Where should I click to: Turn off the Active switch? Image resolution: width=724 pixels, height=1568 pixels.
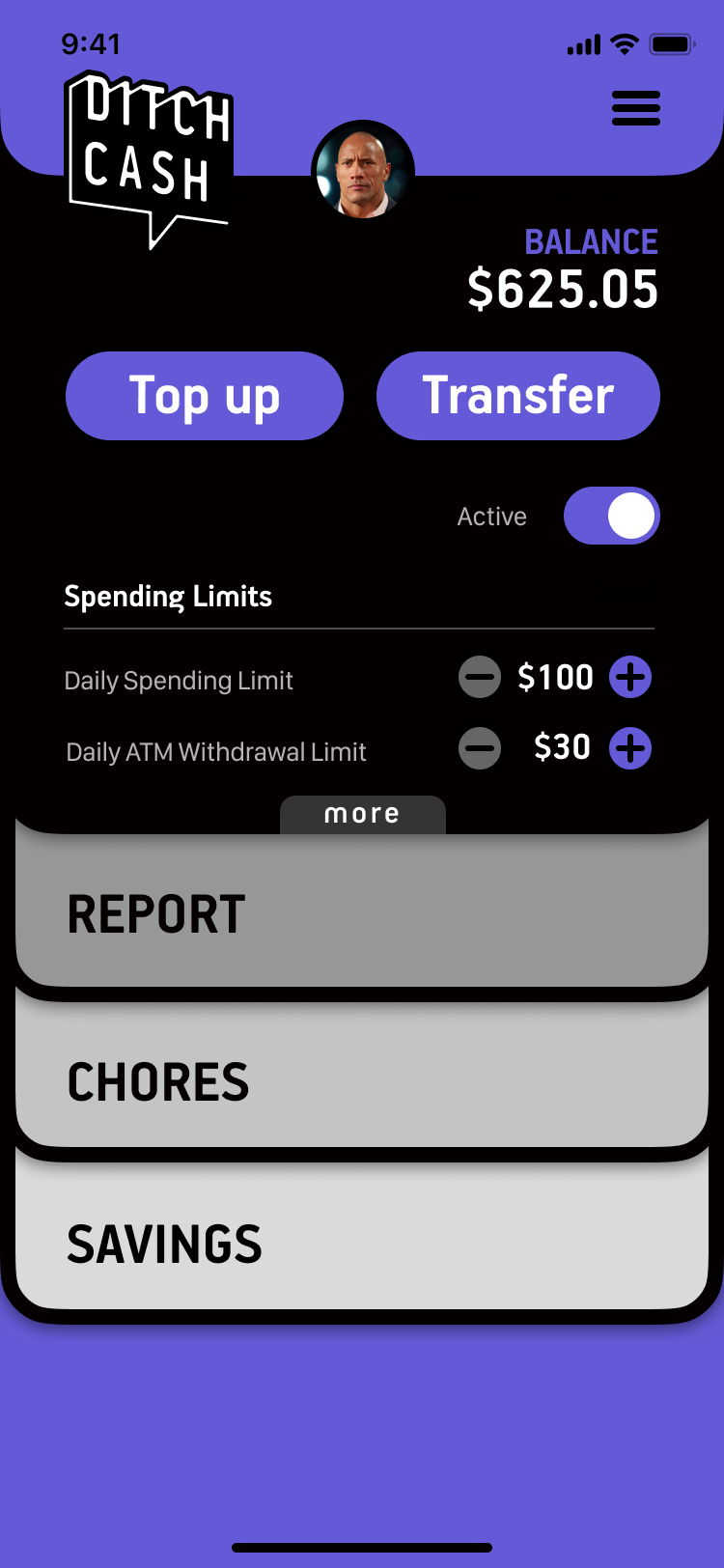point(612,516)
